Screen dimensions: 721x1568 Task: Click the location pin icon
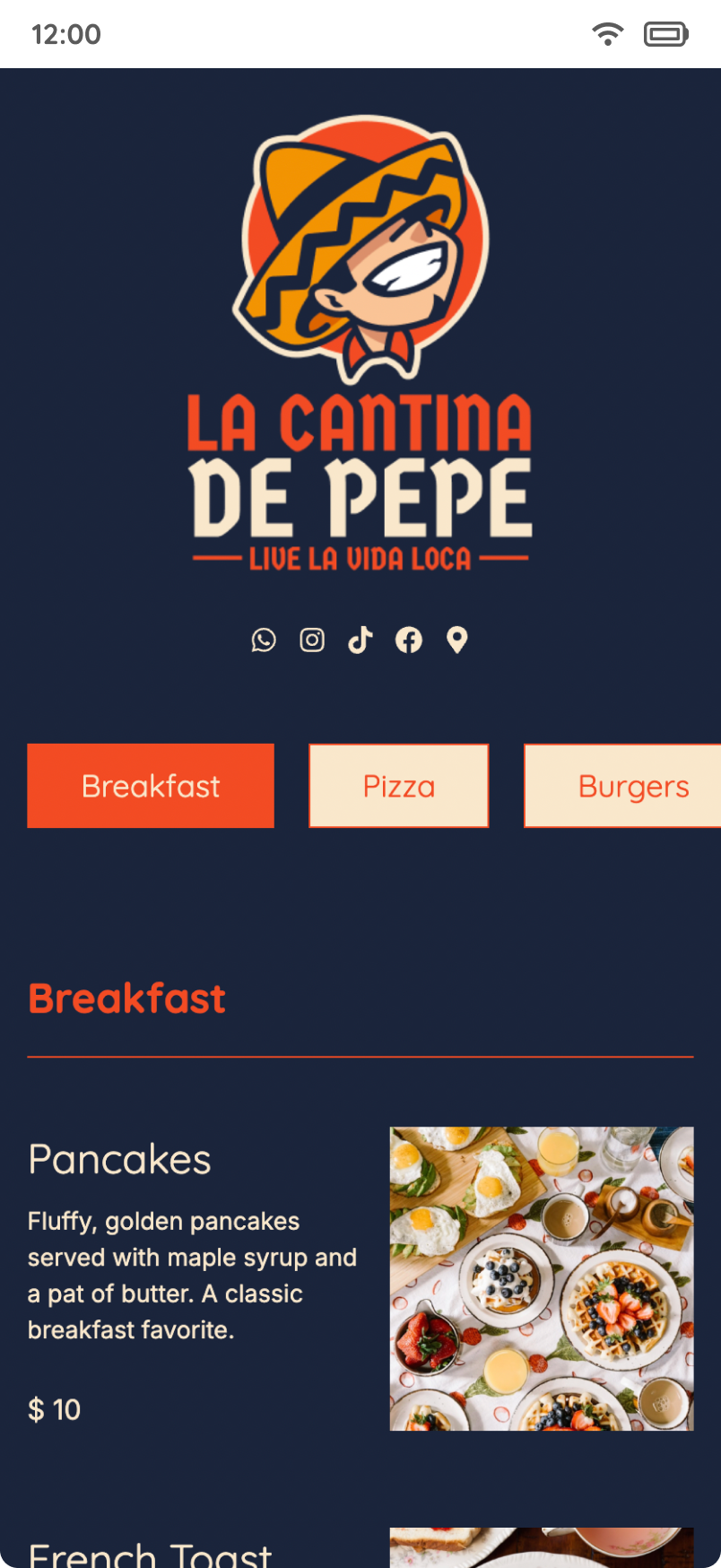tap(457, 640)
